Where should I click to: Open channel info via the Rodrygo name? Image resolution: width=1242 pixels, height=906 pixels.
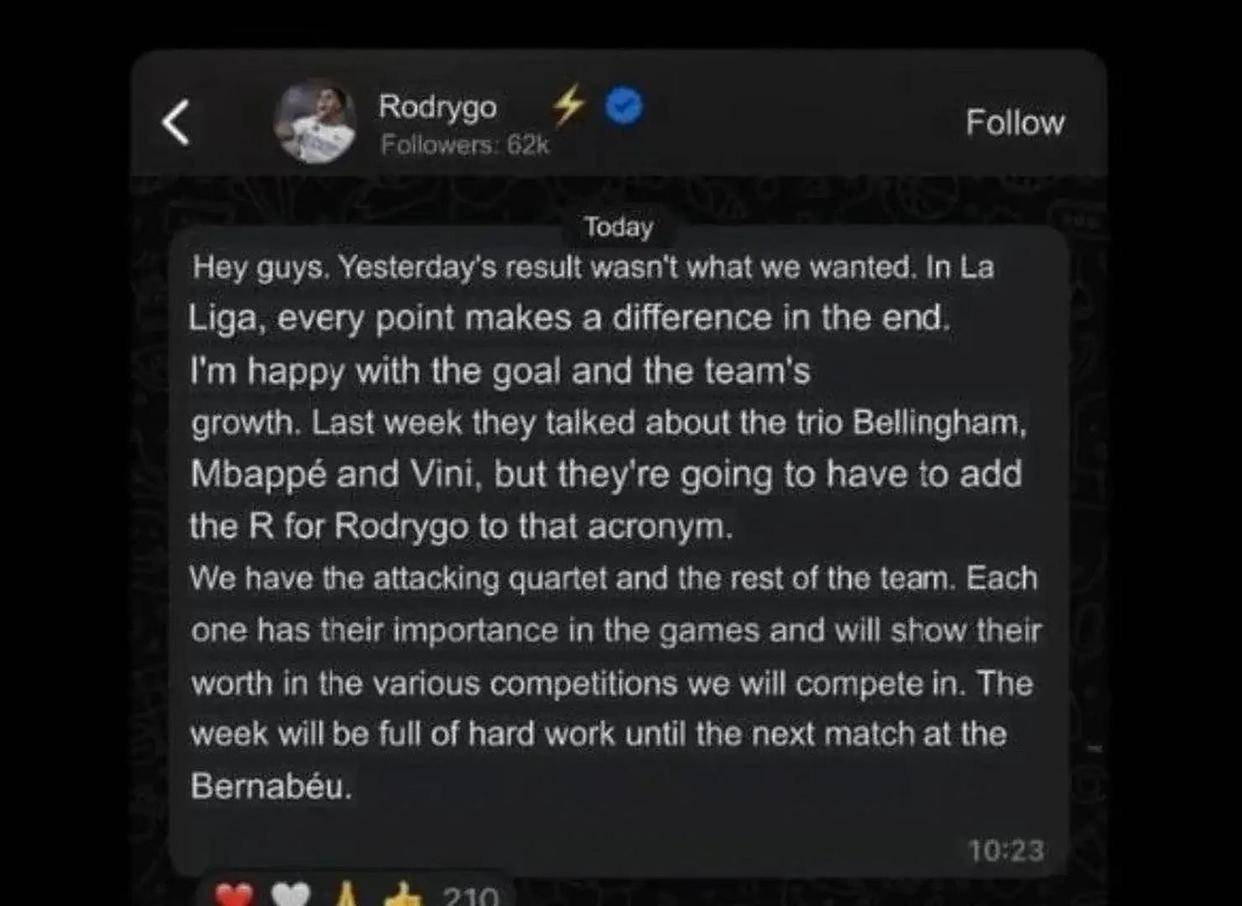click(437, 107)
